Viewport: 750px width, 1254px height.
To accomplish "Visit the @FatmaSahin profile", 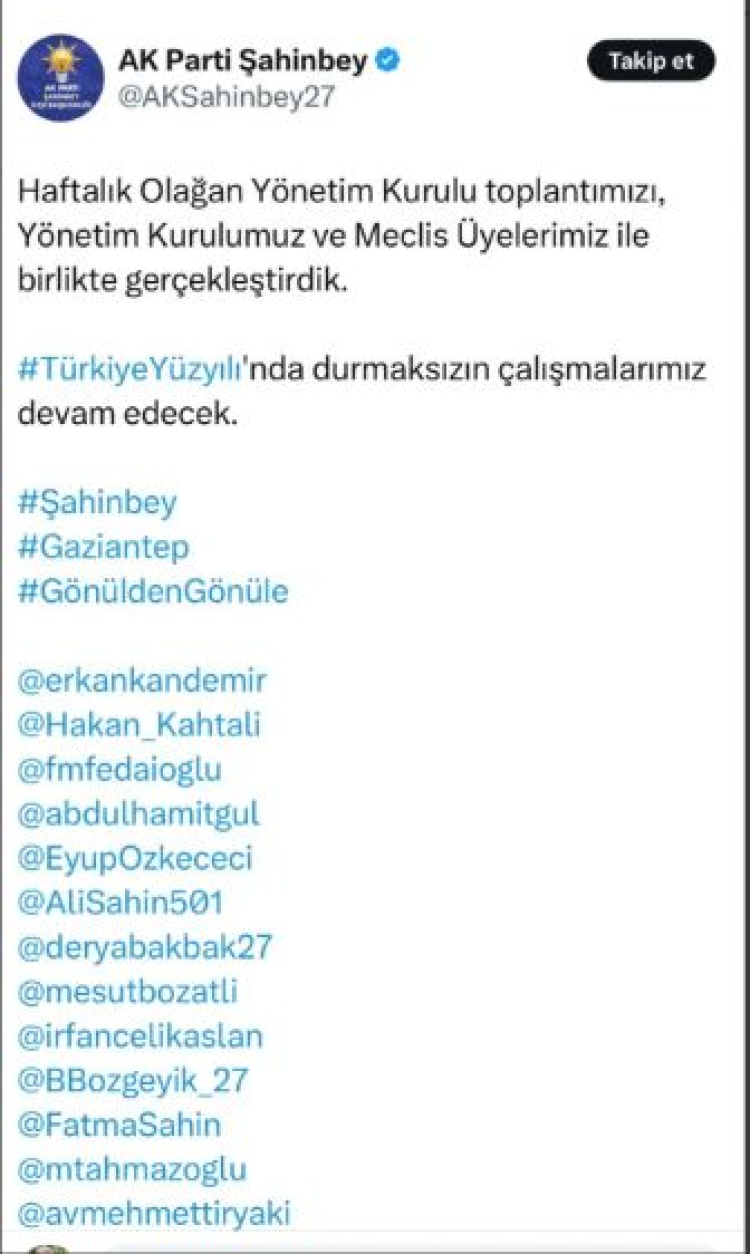I will click(x=119, y=1124).
